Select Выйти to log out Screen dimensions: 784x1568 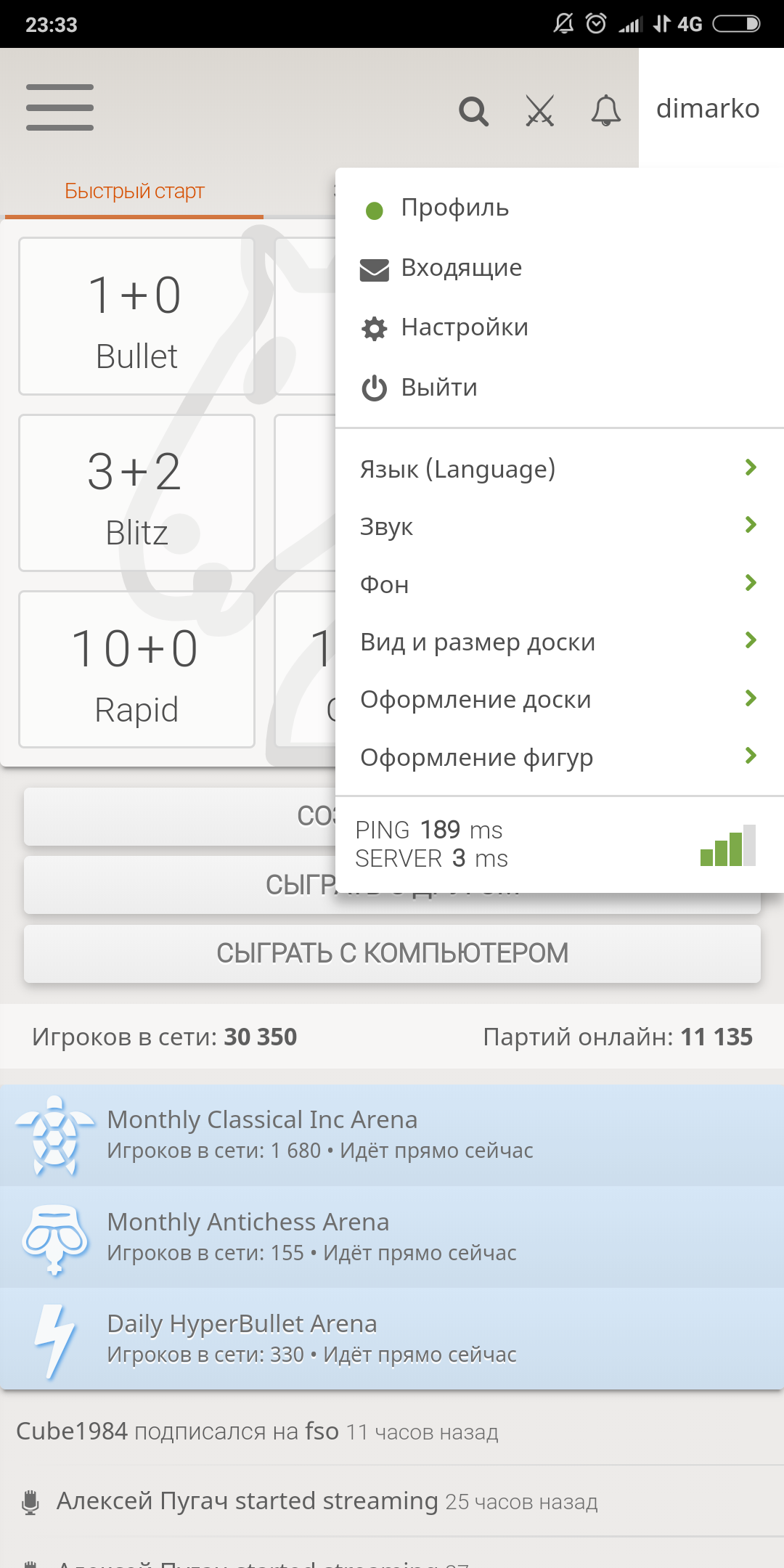click(x=438, y=388)
